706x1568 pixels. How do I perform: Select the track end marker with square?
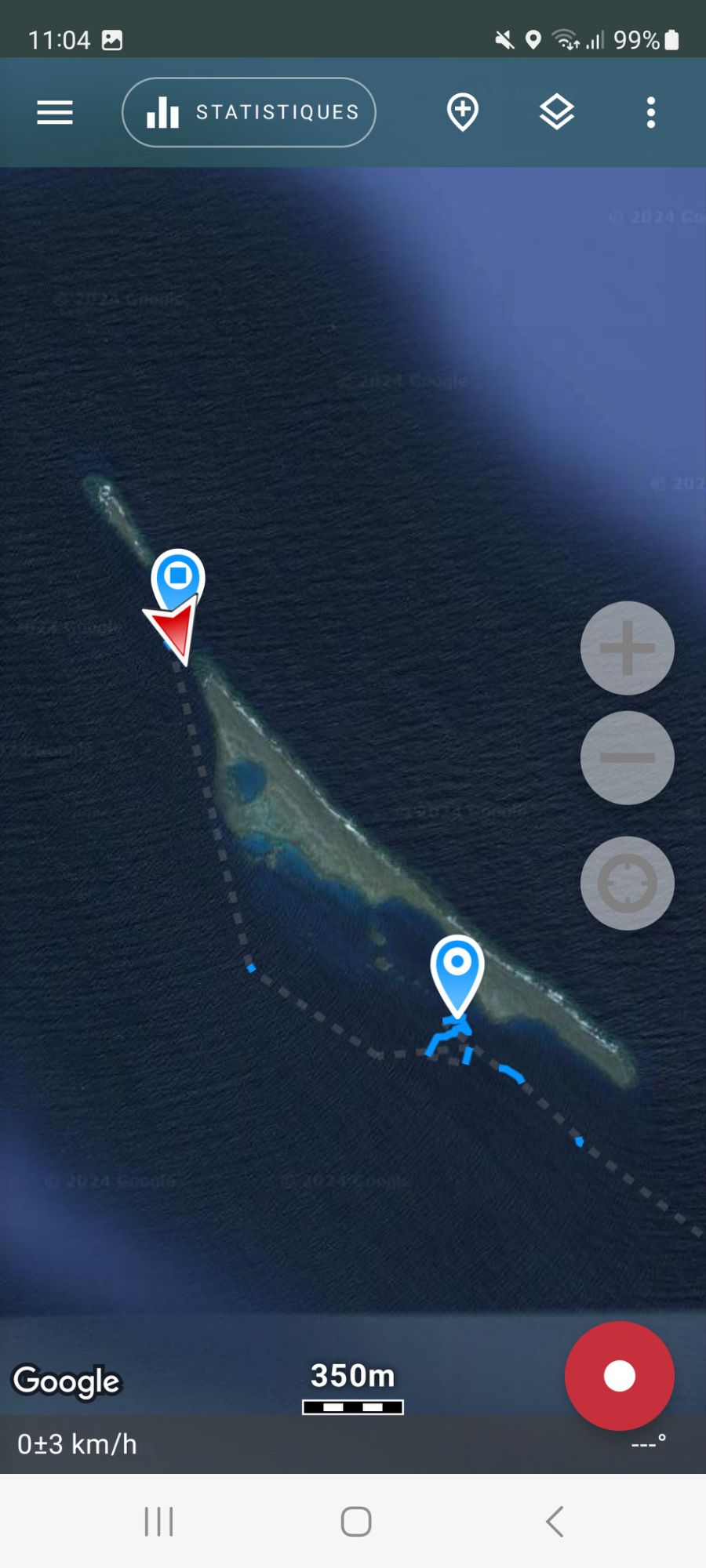click(x=178, y=580)
